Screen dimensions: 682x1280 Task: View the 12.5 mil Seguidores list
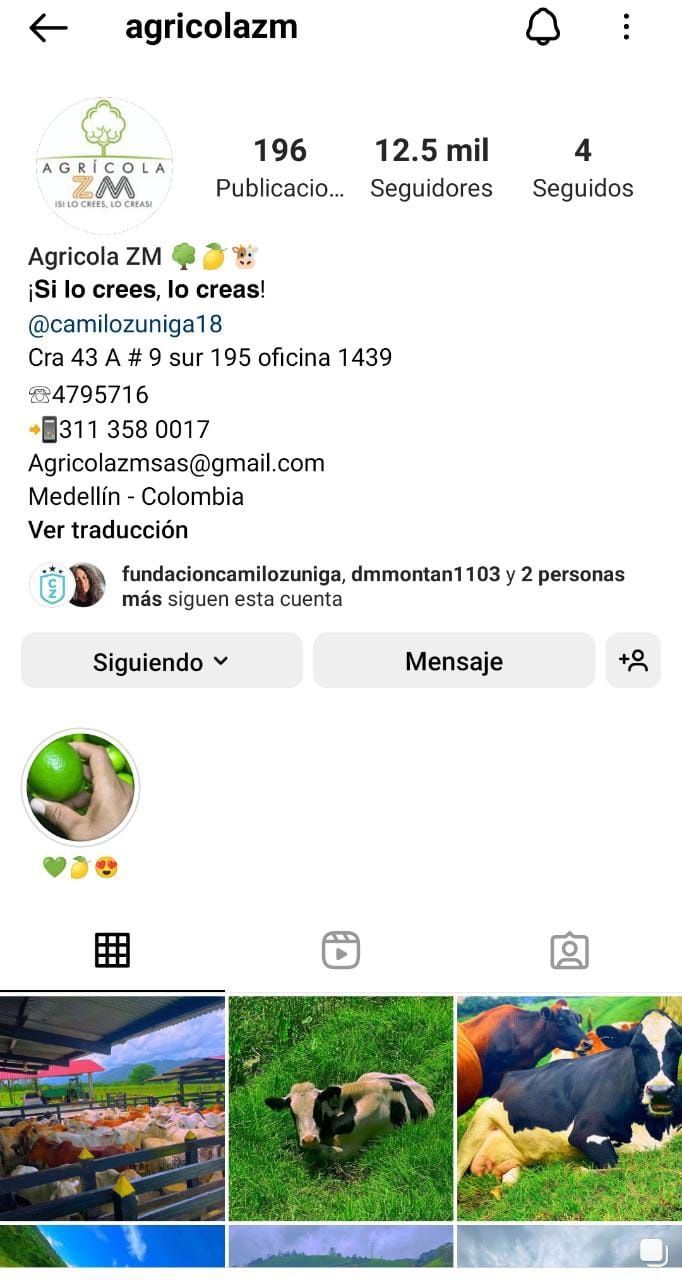431,167
